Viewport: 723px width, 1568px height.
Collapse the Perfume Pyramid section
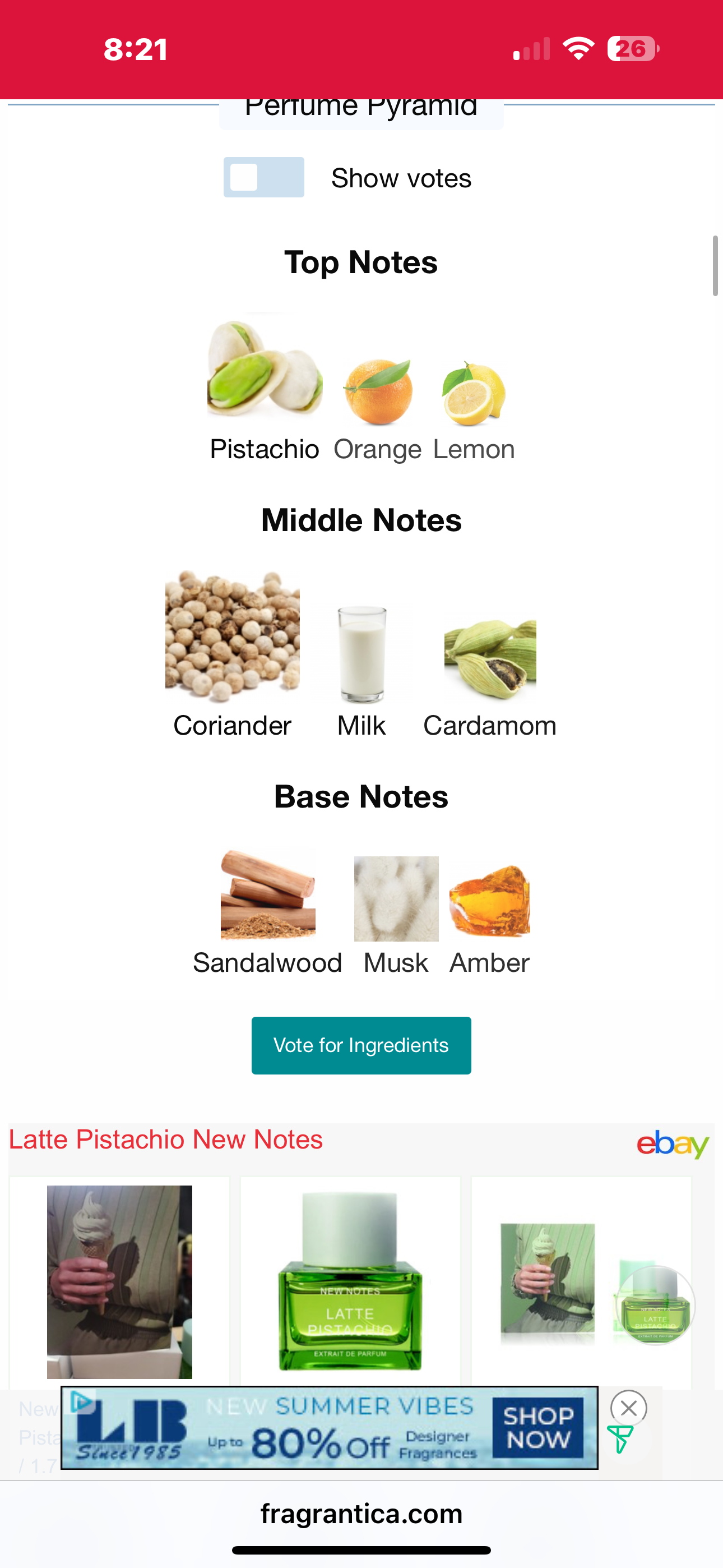click(361, 108)
